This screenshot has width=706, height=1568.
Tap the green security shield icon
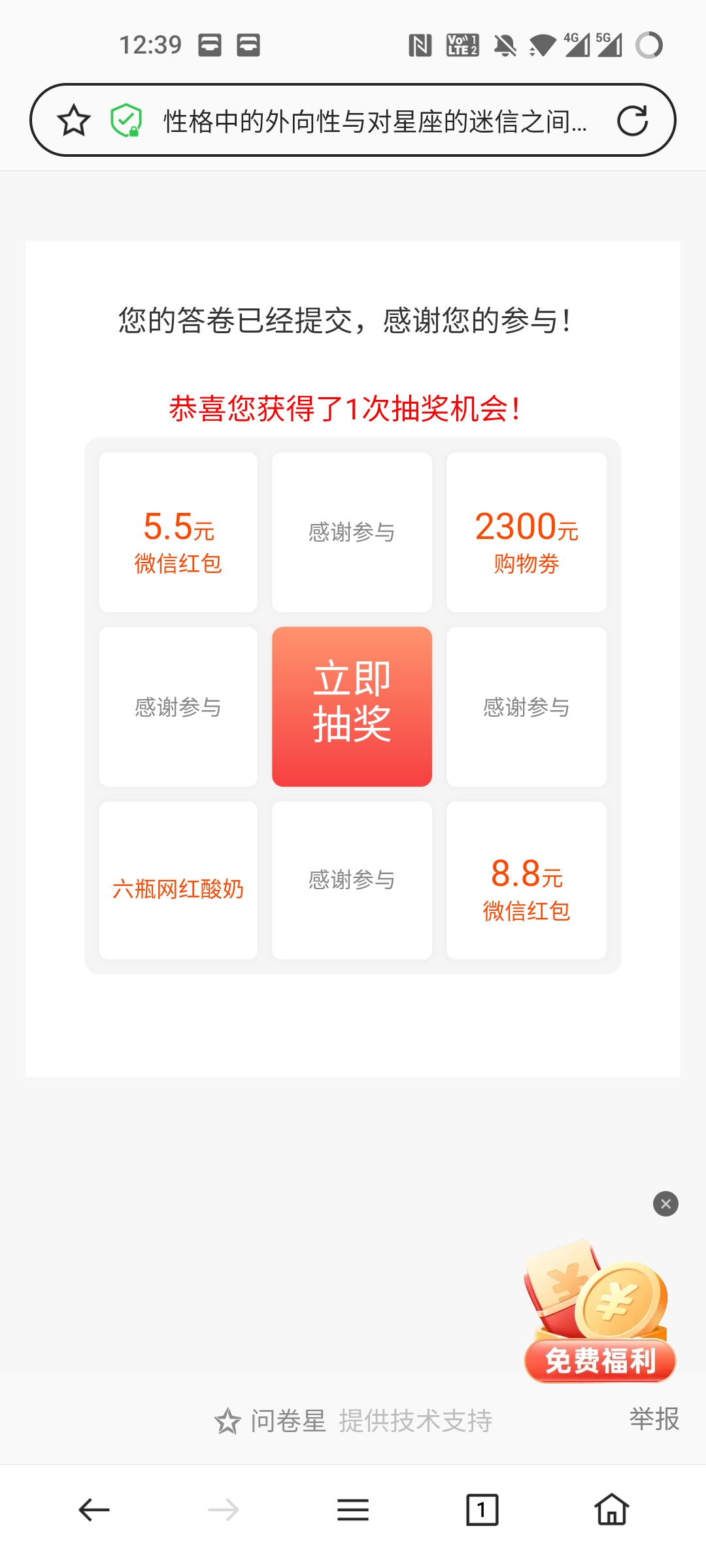pyautogui.click(x=126, y=120)
